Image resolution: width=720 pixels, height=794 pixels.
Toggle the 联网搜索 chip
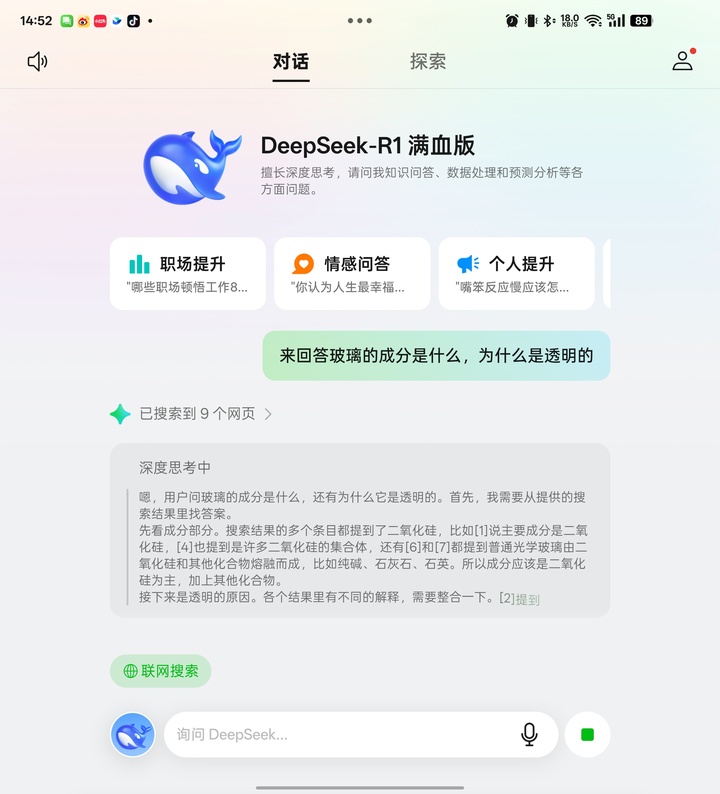pyautogui.click(x=161, y=671)
